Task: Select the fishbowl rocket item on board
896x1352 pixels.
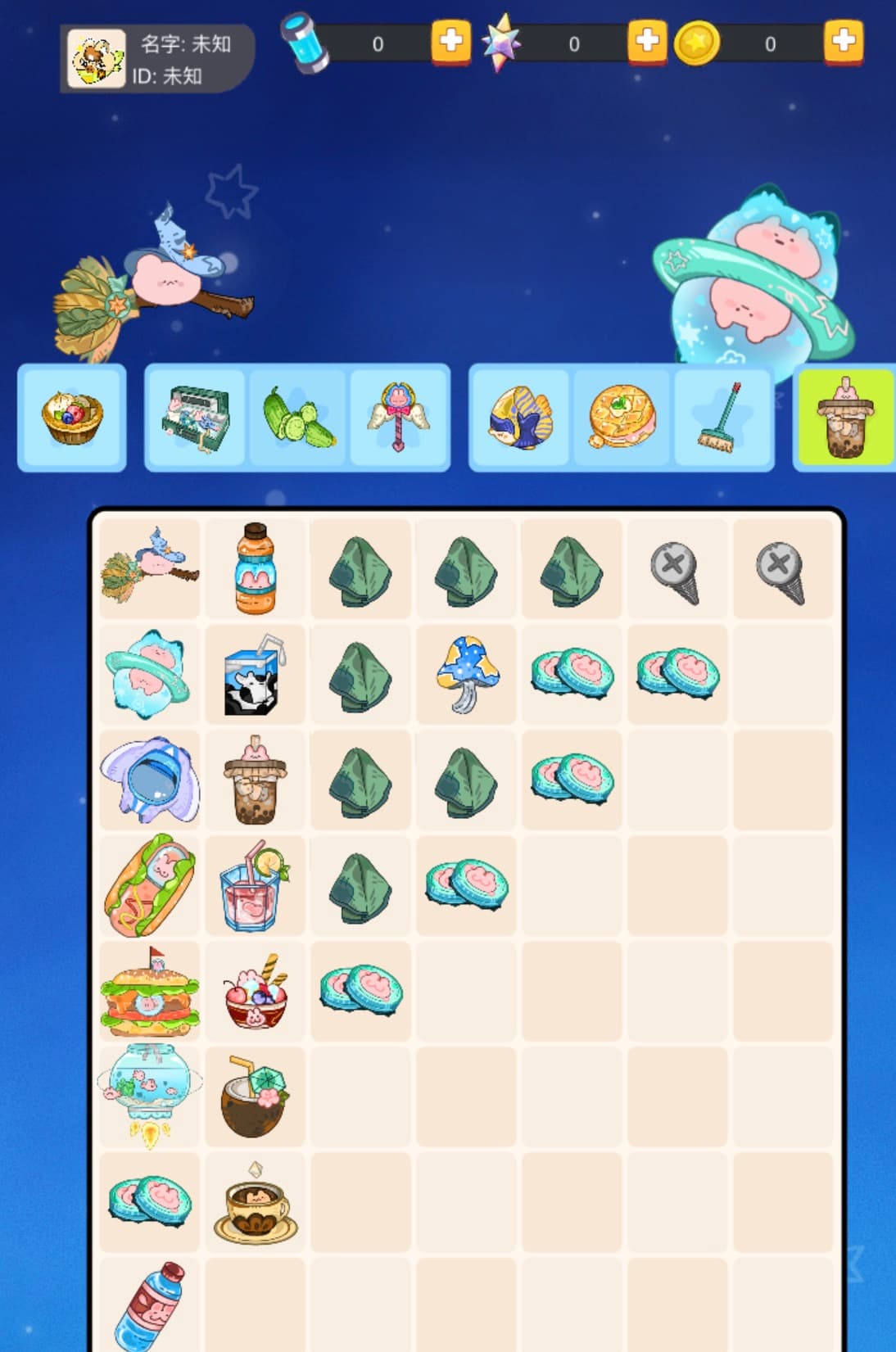Action: pyautogui.click(x=149, y=1095)
